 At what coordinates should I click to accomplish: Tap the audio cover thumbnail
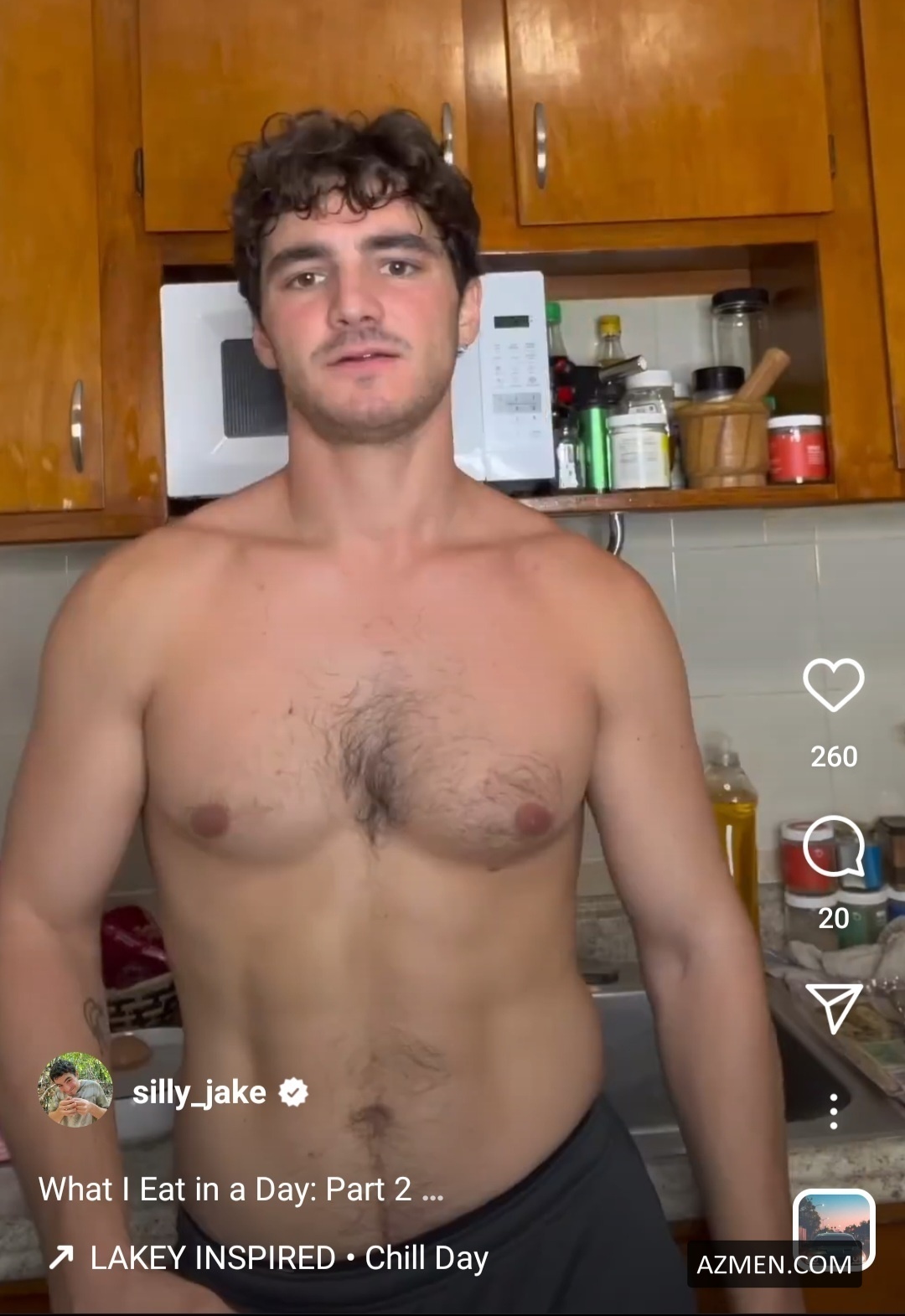833,1224
